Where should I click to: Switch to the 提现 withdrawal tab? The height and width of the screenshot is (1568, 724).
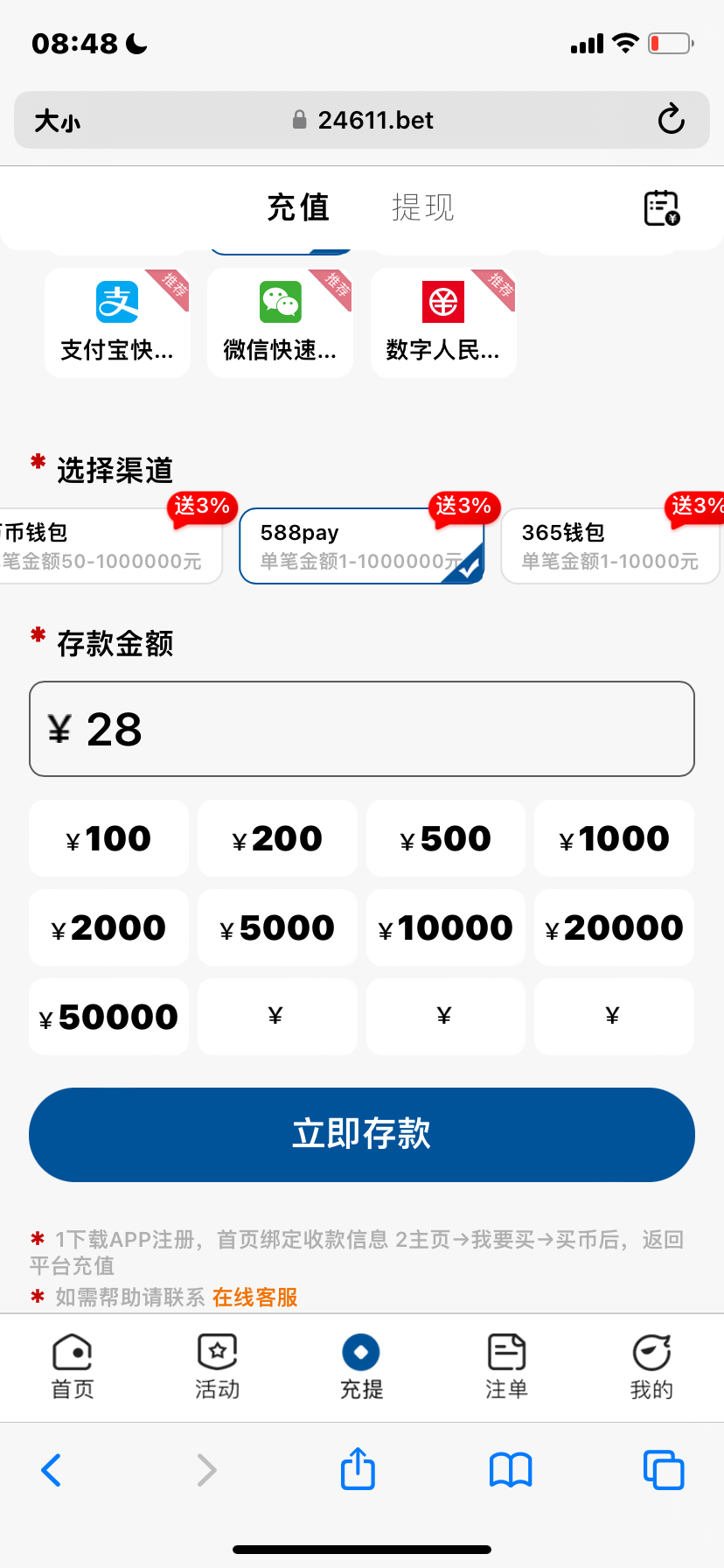pyautogui.click(x=423, y=207)
